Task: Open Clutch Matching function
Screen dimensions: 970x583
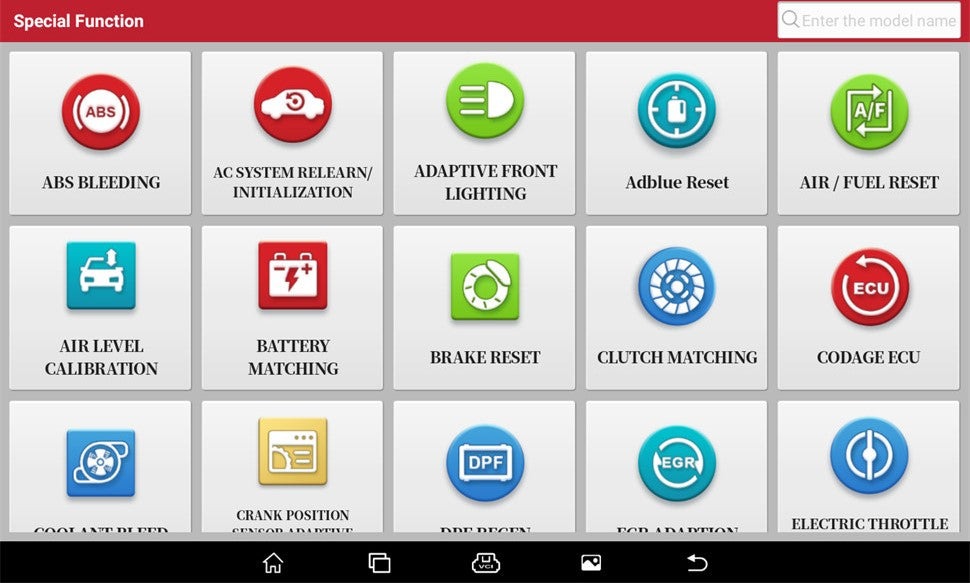Action: [x=676, y=307]
